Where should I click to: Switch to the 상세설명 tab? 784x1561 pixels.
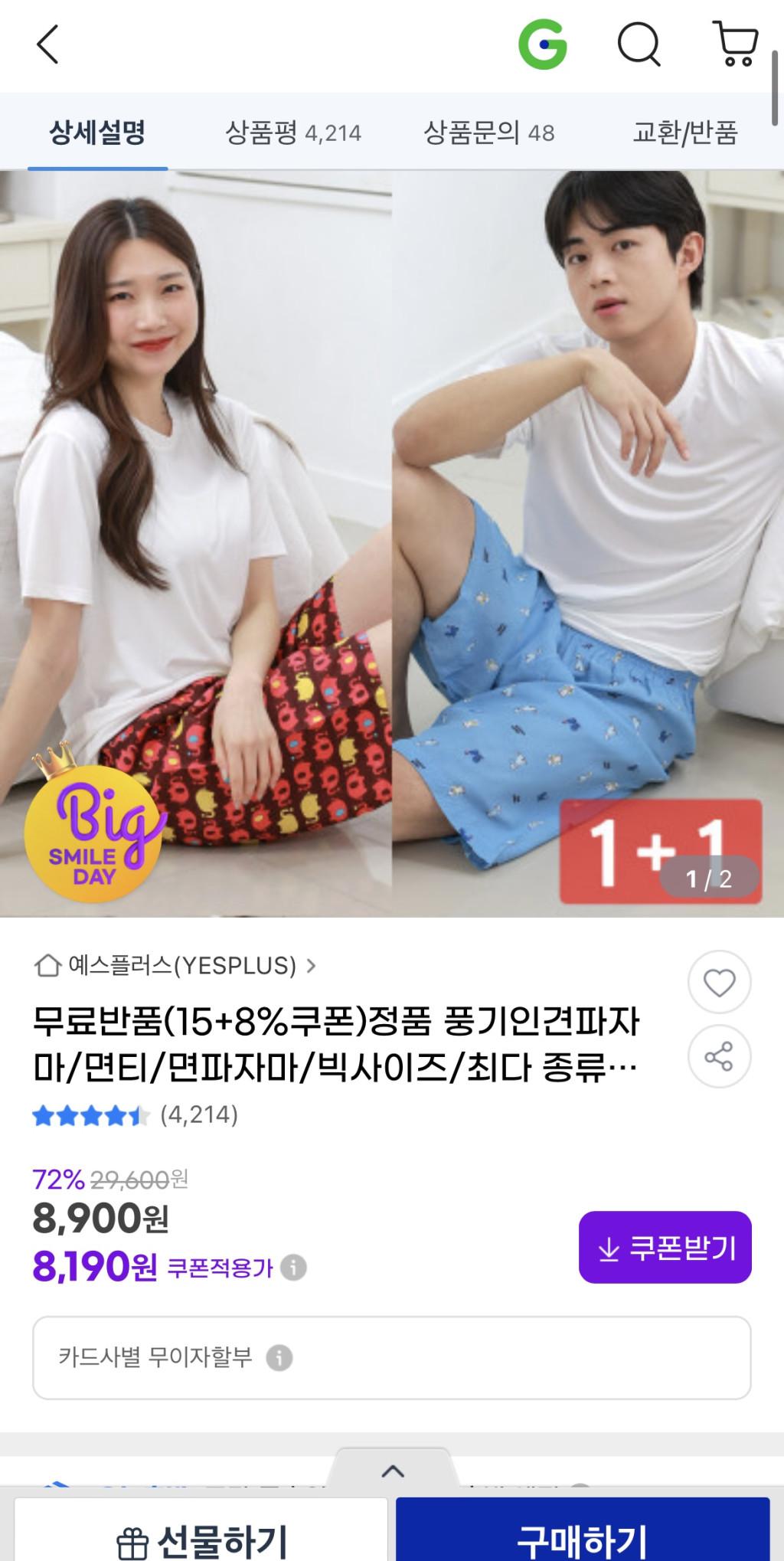(97, 133)
